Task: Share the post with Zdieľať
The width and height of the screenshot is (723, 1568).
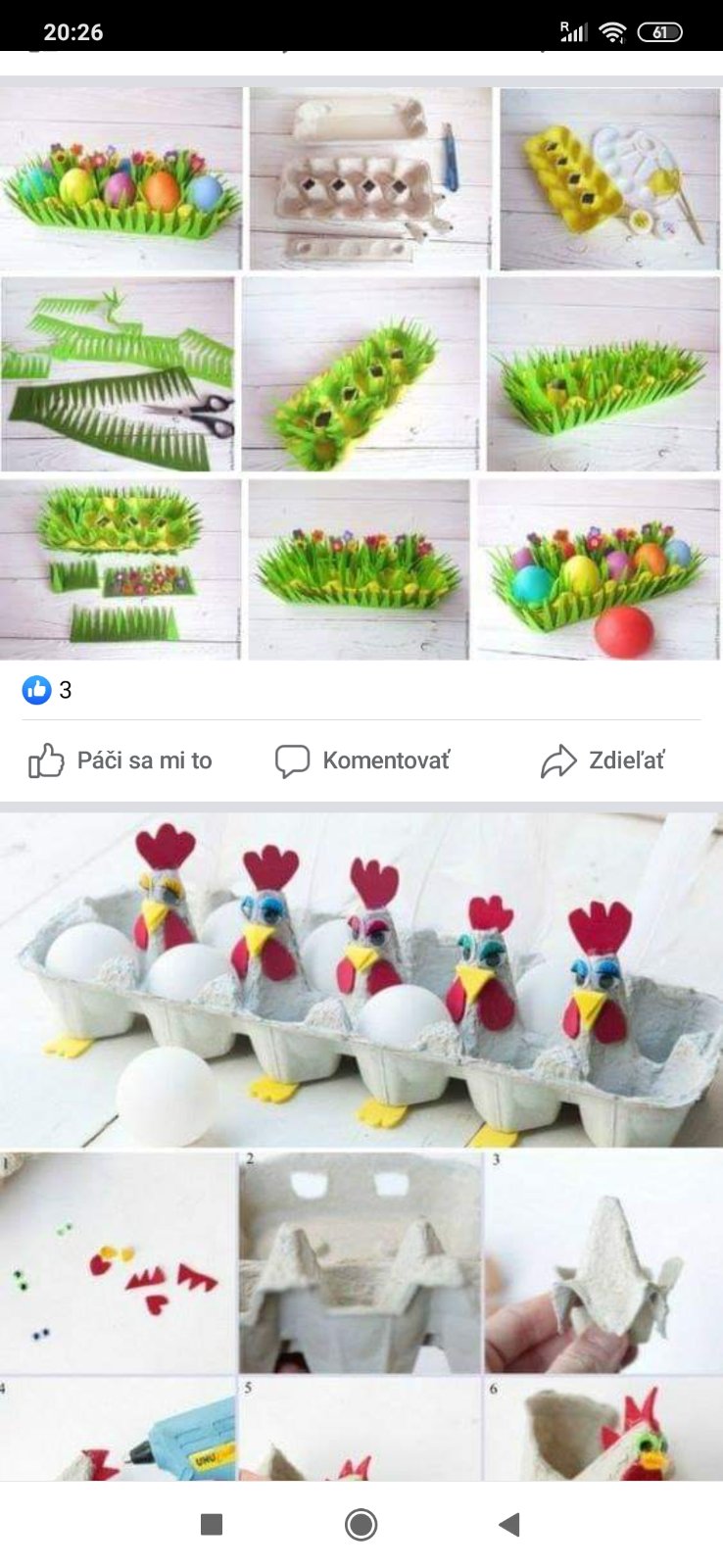Action: click(602, 760)
